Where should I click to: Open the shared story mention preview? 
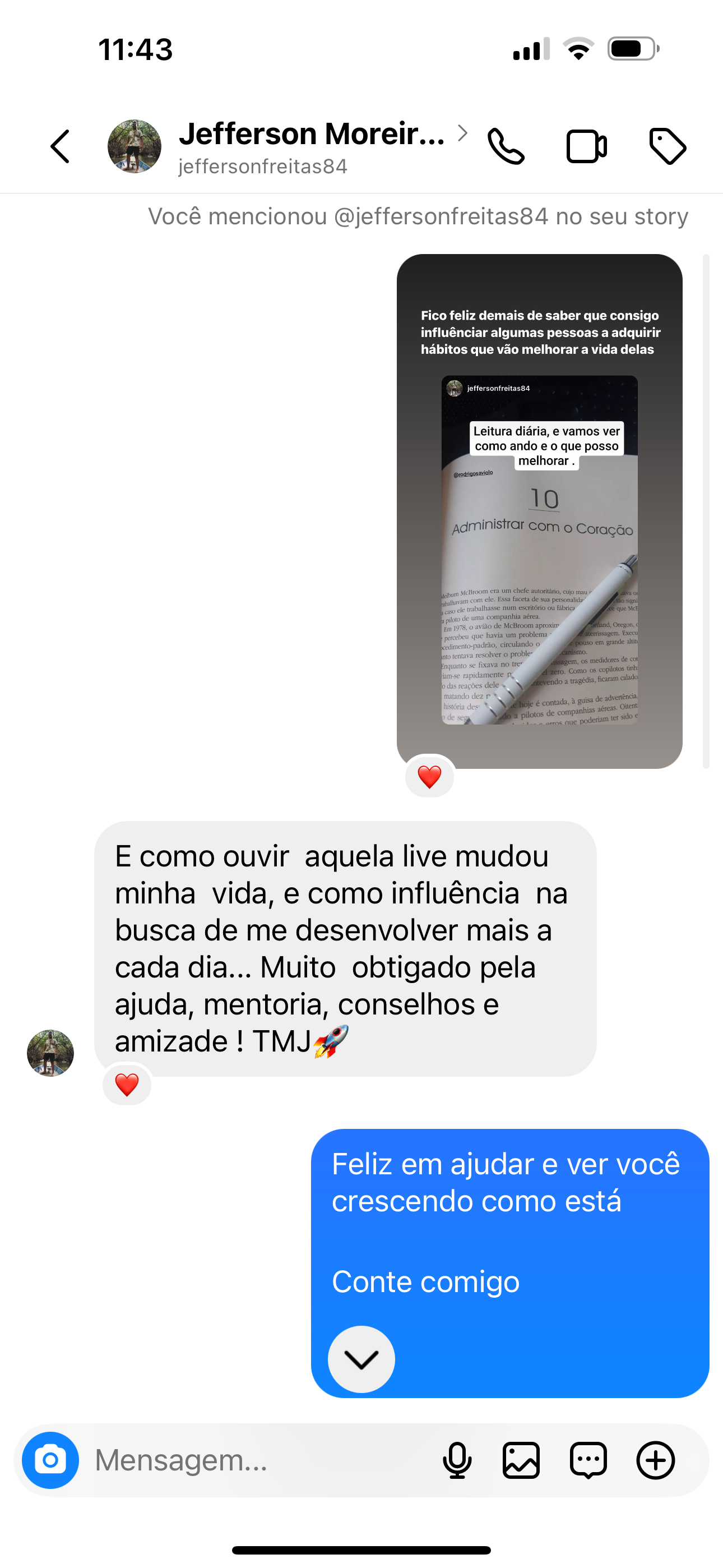(539, 511)
